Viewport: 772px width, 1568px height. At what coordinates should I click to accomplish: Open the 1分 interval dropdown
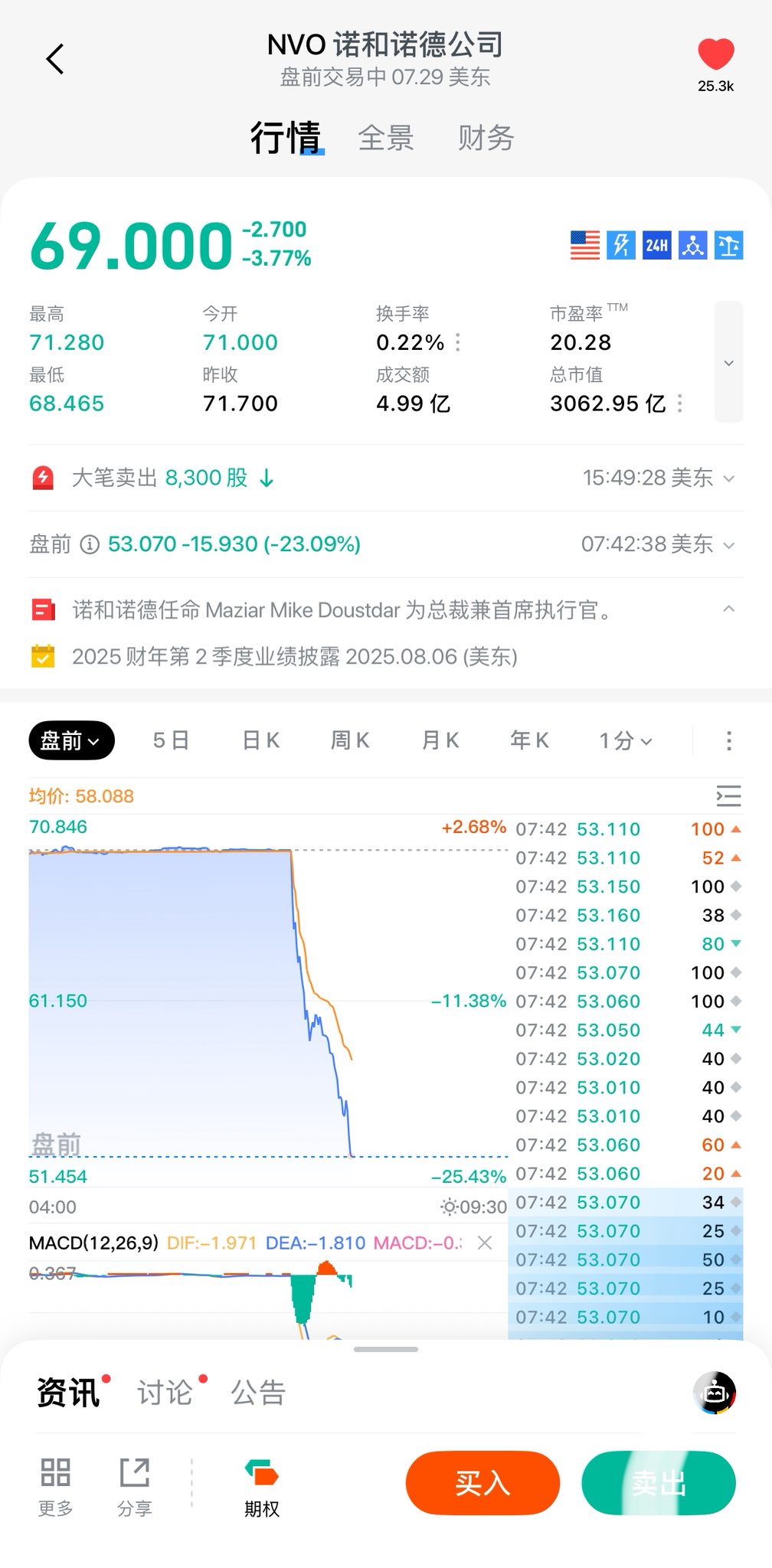coord(625,740)
